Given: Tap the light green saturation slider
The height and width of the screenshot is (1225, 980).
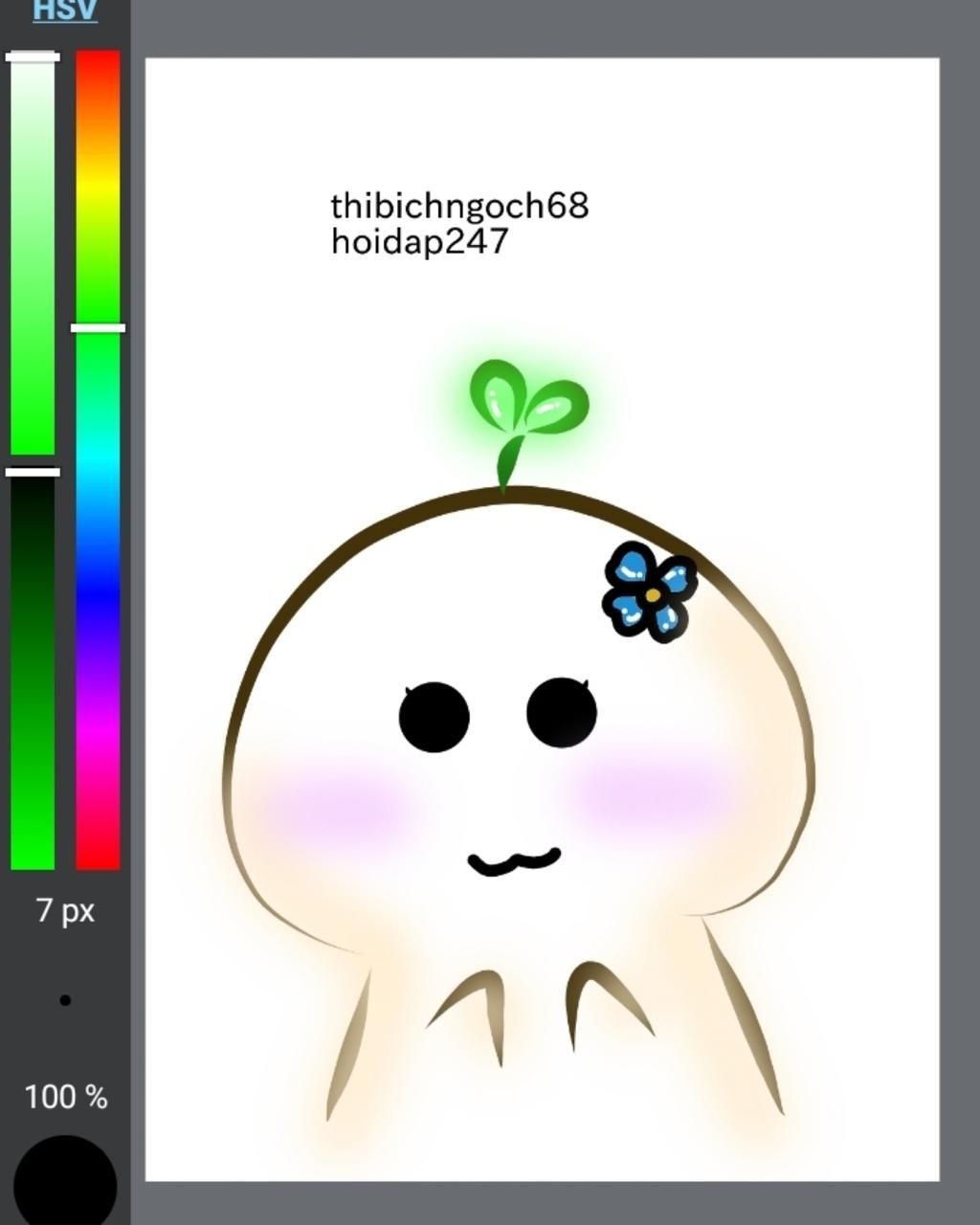Looking at the screenshot, I should (33, 254).
